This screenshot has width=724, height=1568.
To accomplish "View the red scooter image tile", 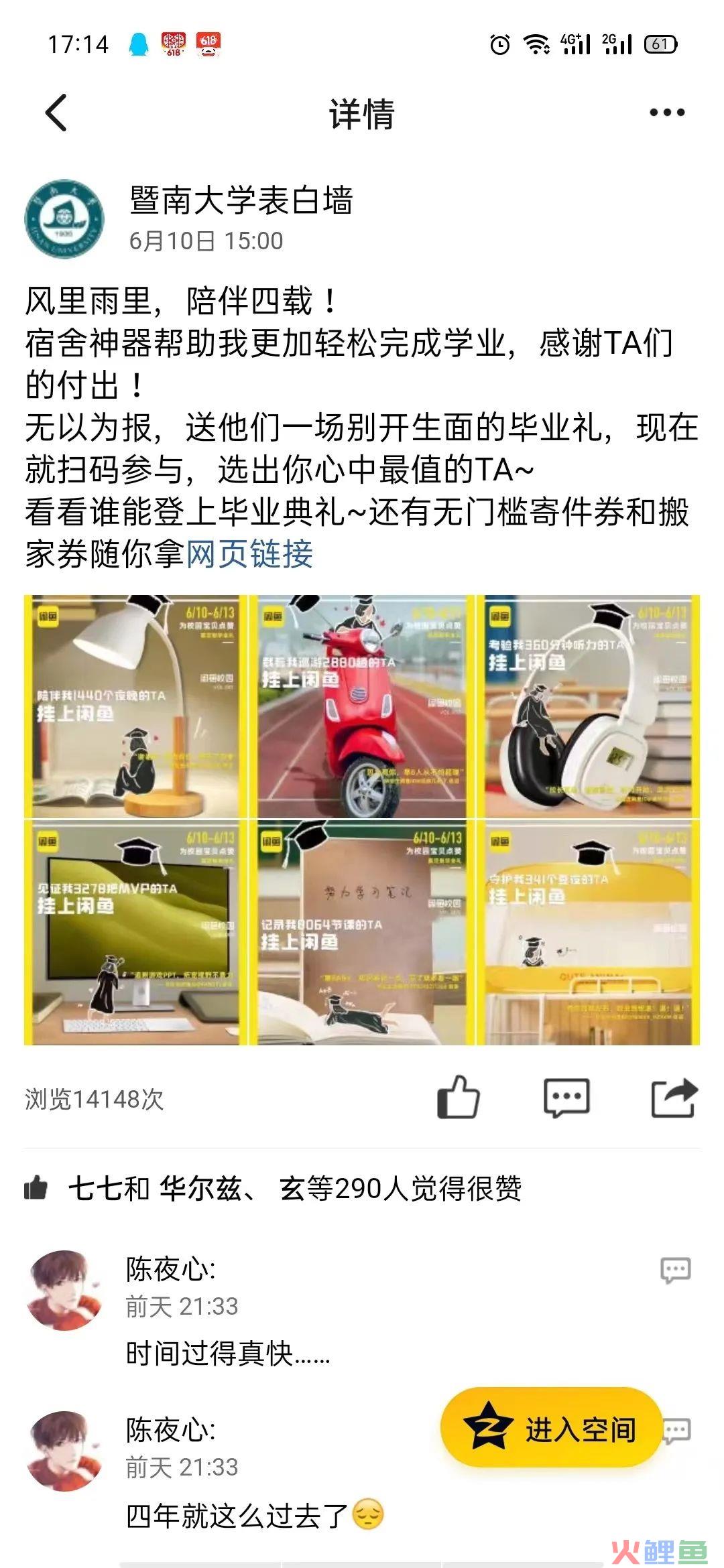I will (x=362, y=706).
